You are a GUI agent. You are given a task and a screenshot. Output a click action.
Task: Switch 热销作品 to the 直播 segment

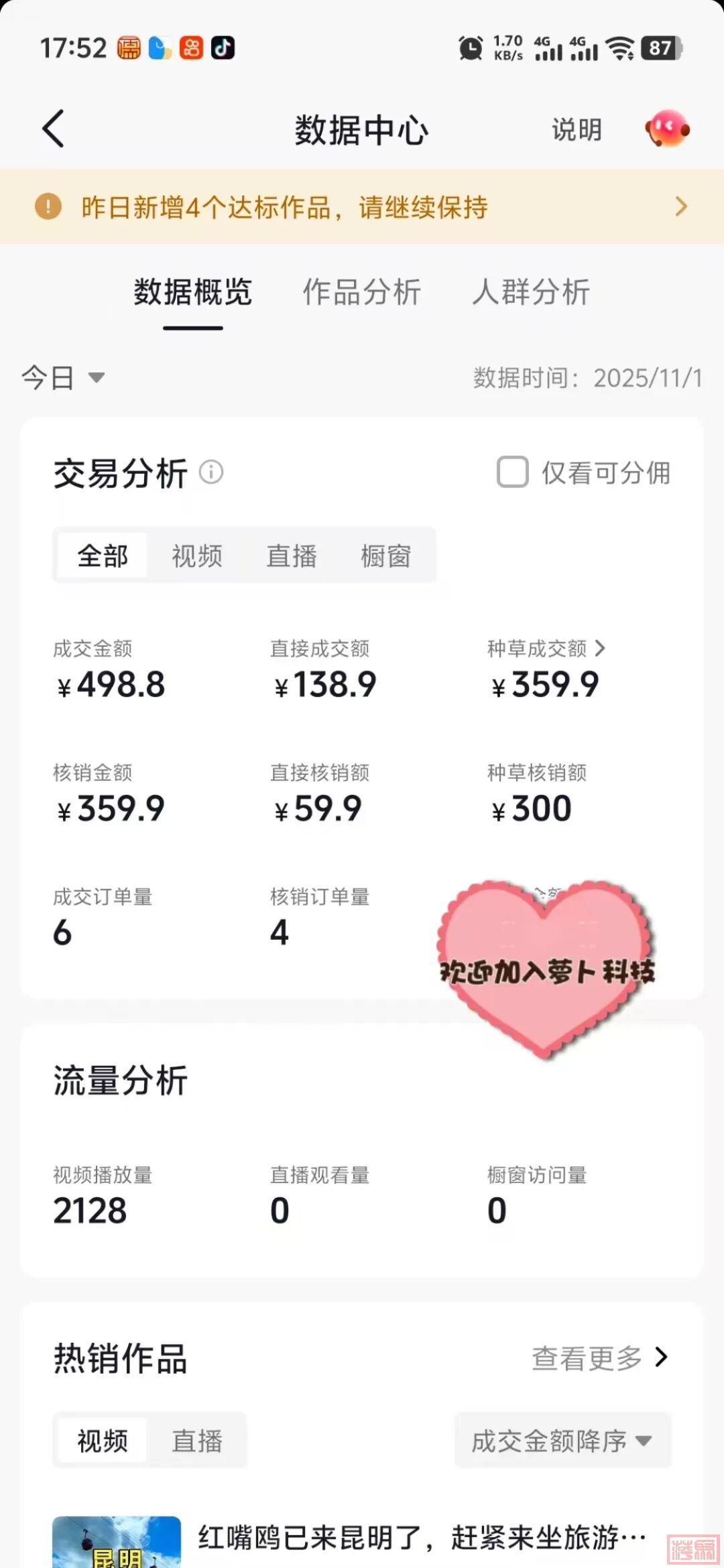click(197, 1441)
